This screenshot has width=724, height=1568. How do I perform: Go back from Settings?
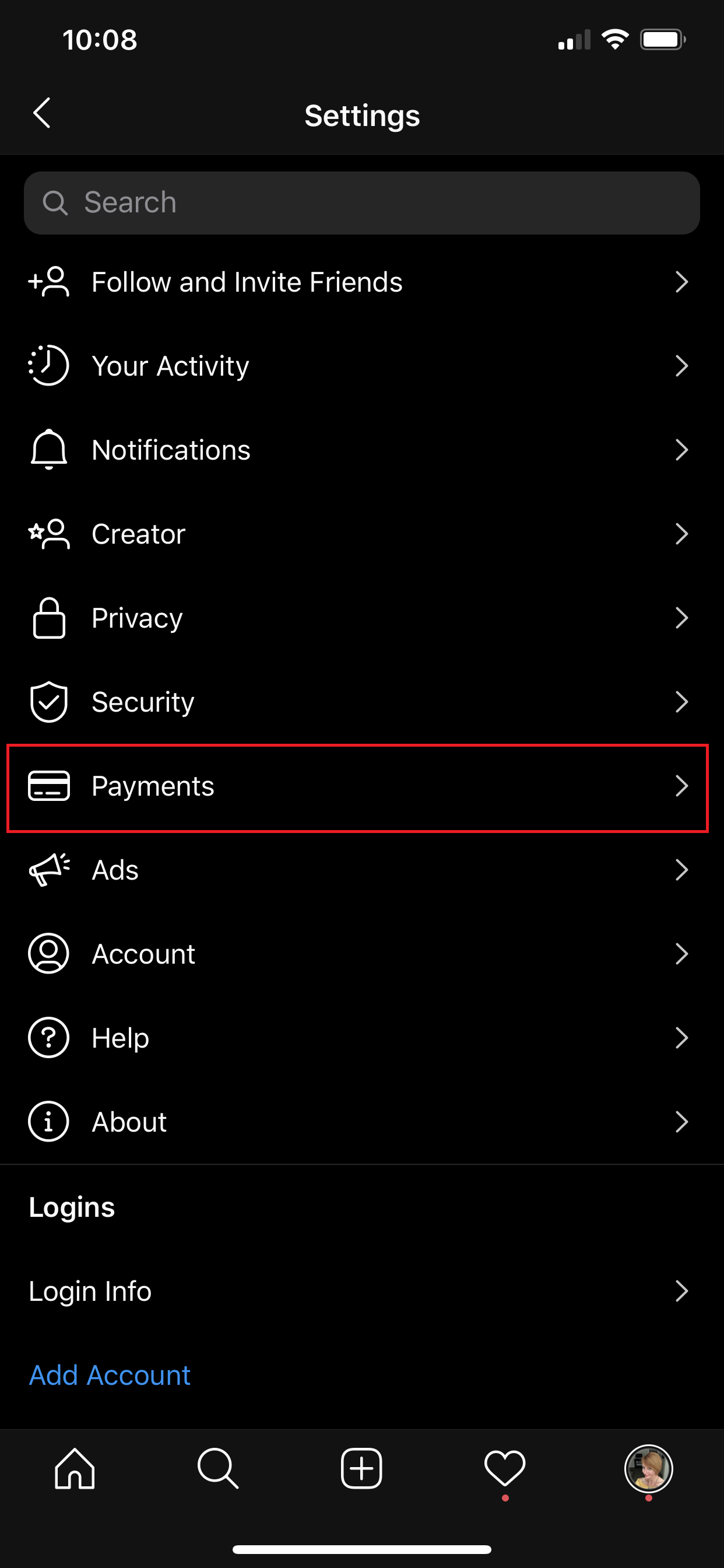(41, 113)
